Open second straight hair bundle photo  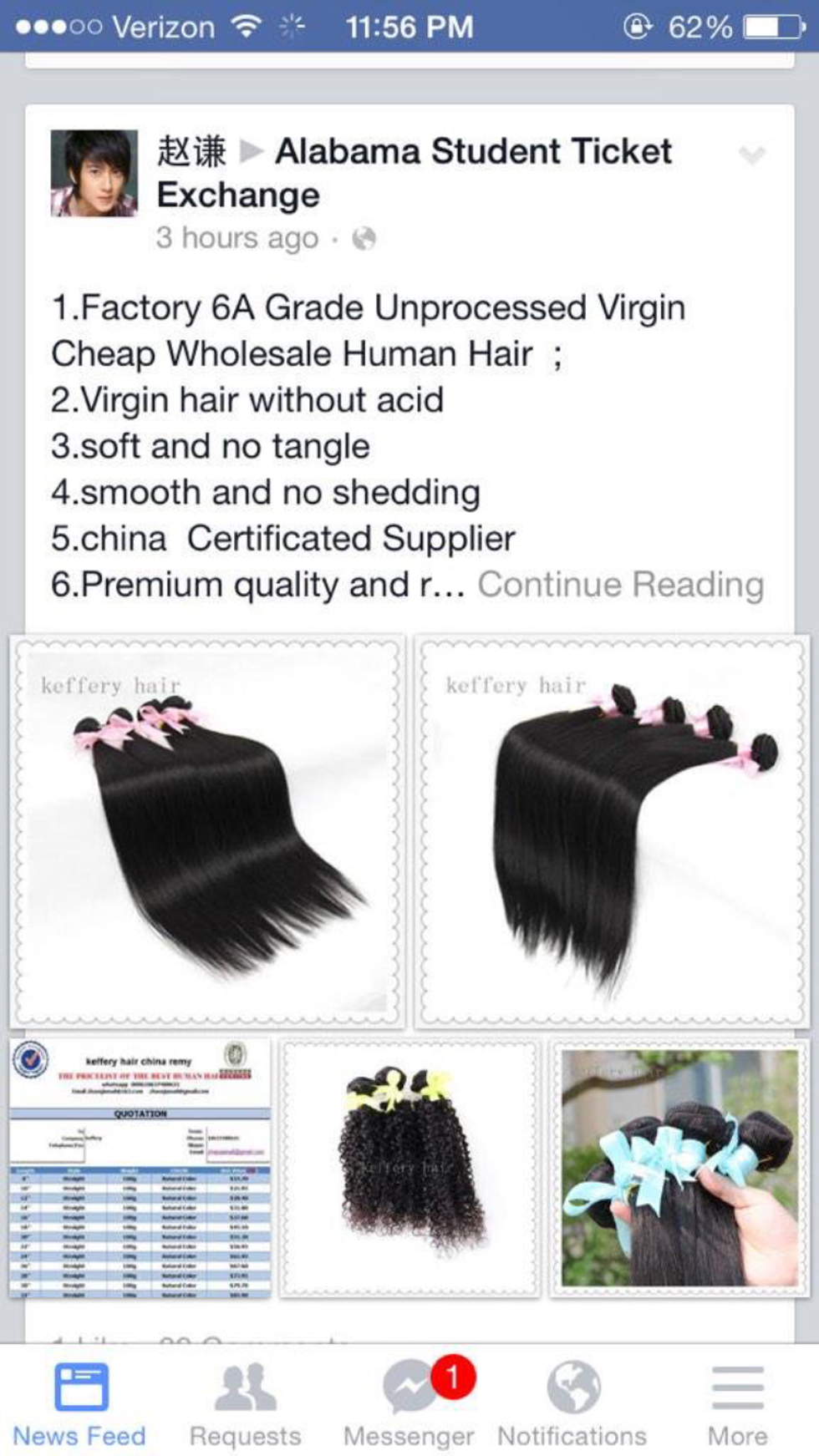point(613,831)
